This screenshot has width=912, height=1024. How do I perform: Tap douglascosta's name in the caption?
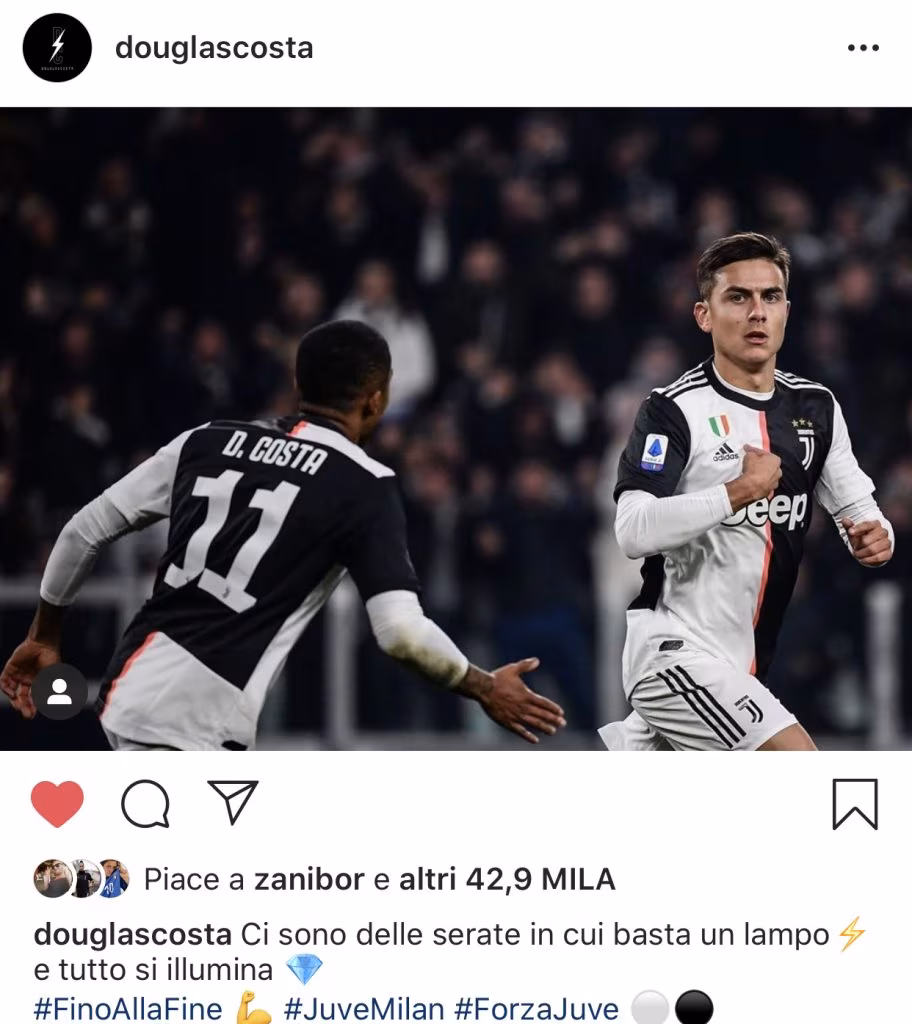click(133, 935)
